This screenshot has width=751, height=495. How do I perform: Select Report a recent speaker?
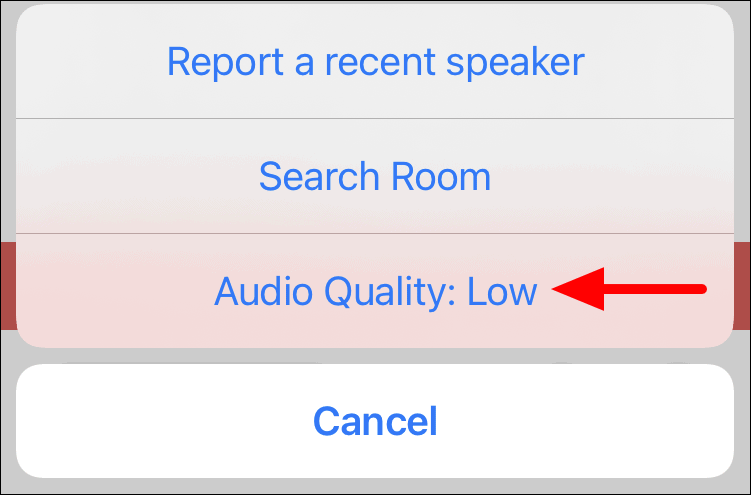click(375, 62)
